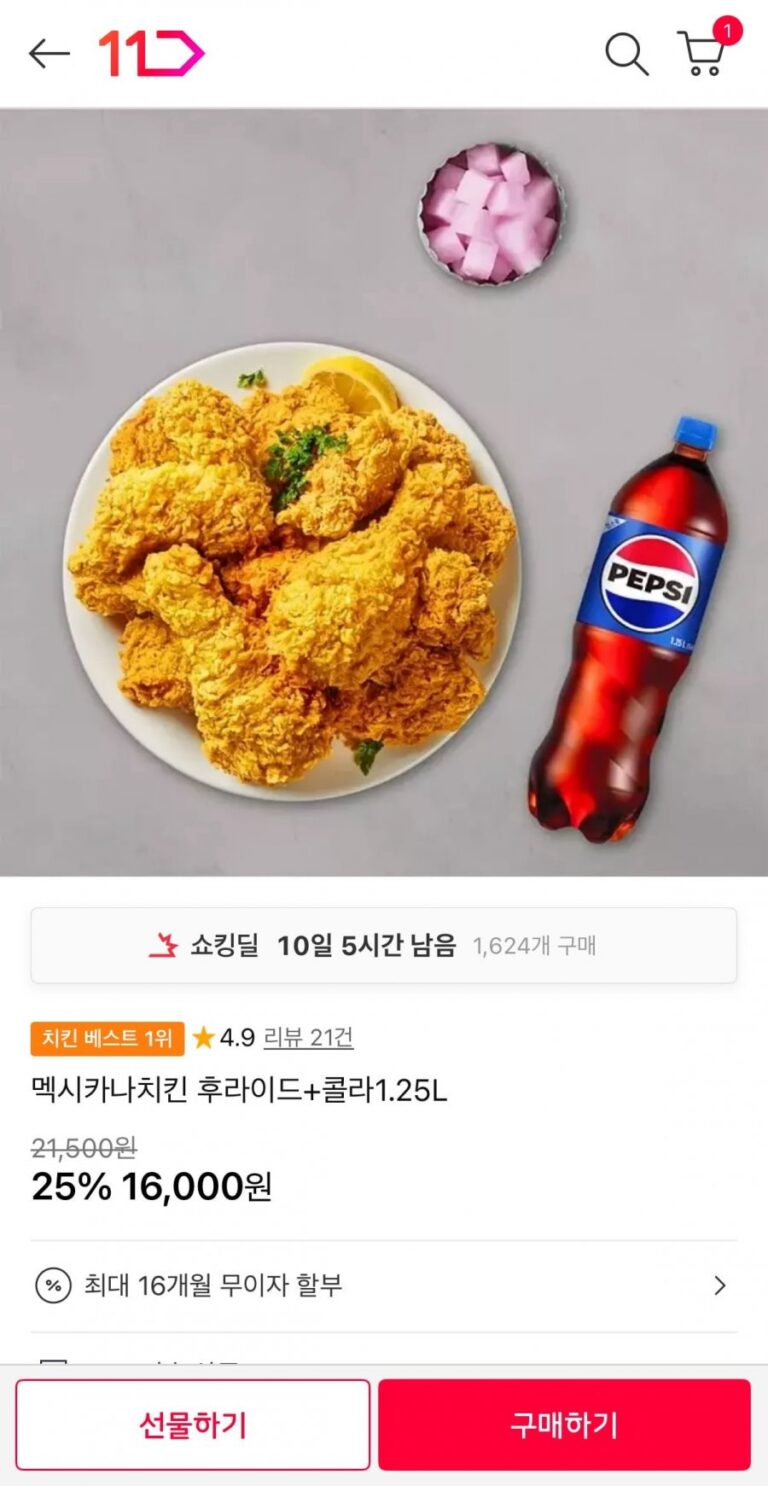Expand 최대 16개월 무이자 할부 details

click(x=383, y=1285)
